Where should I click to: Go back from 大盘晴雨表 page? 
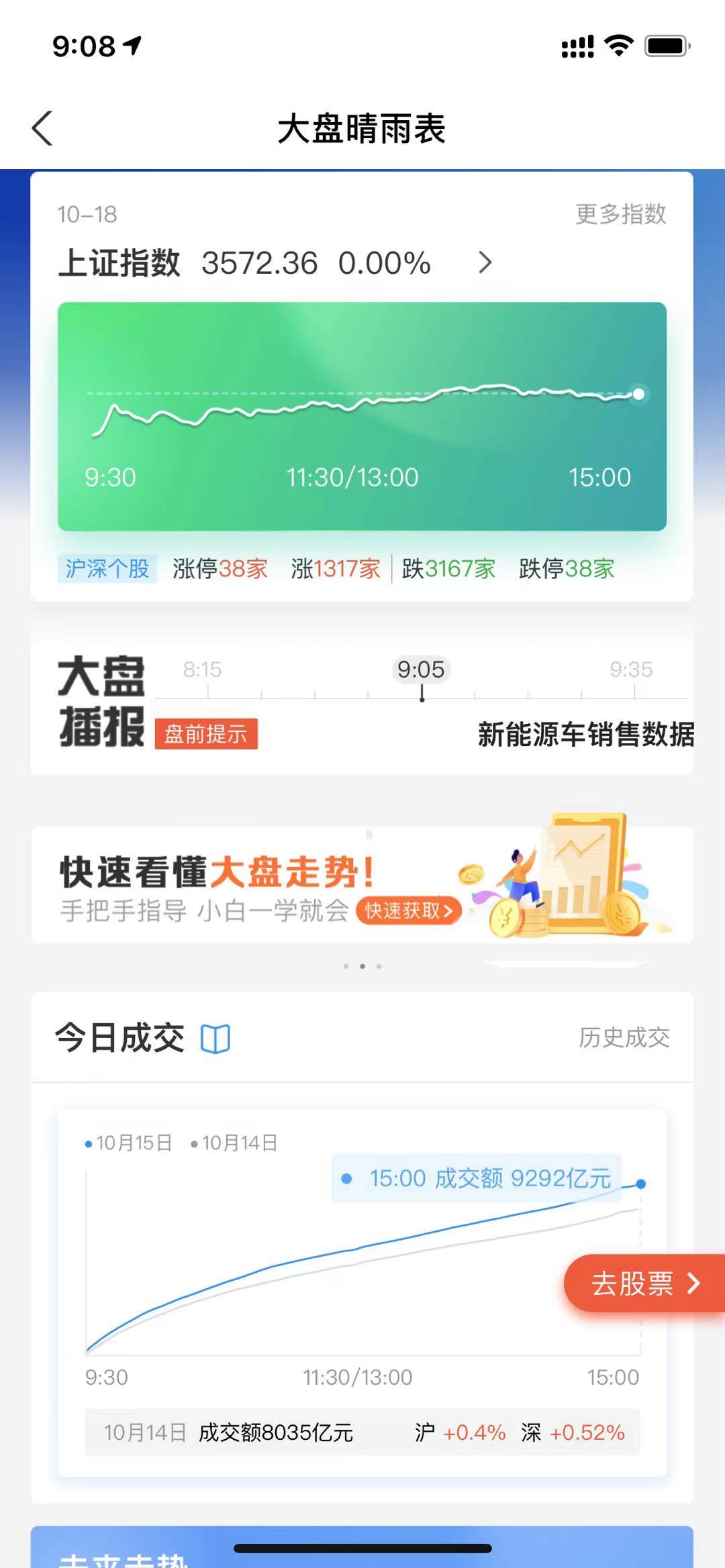pos(42,128)
